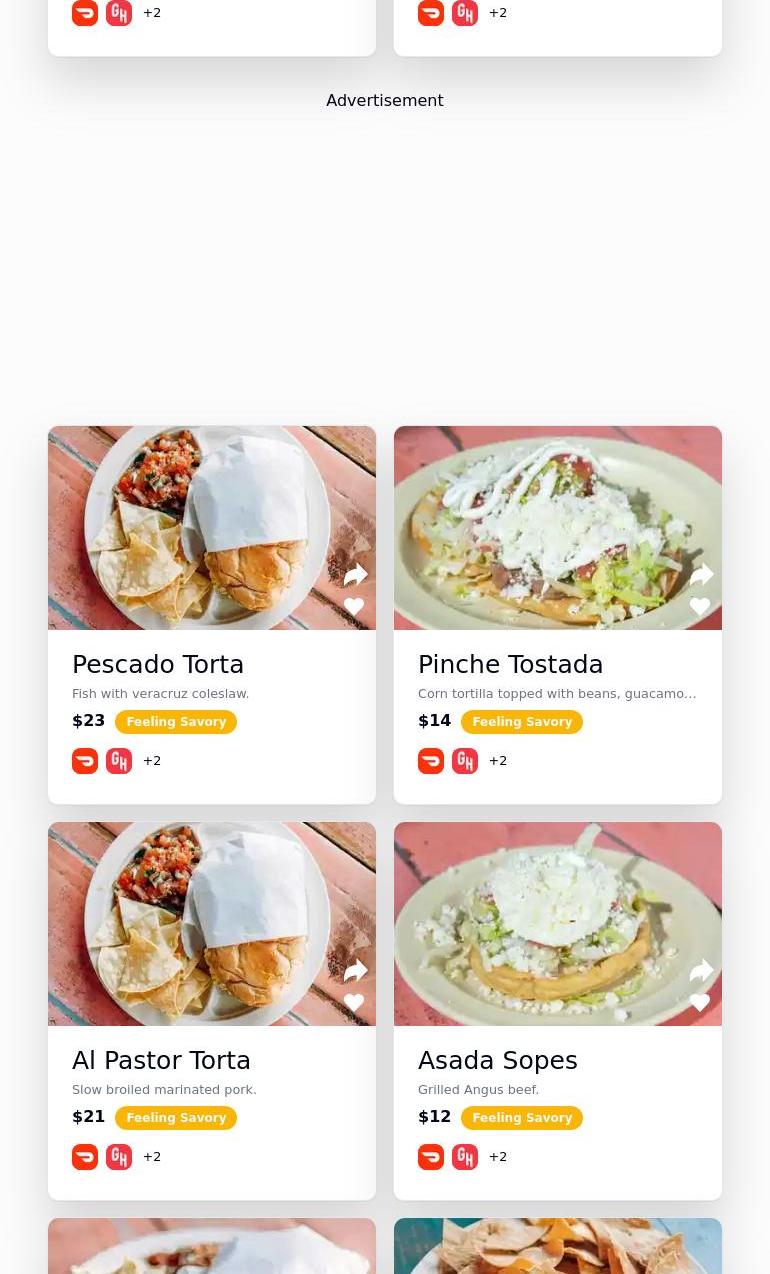Heart the Al Pastor Torta
The width and height of the screenshot is (770, 1274).
pos(354,1003)
